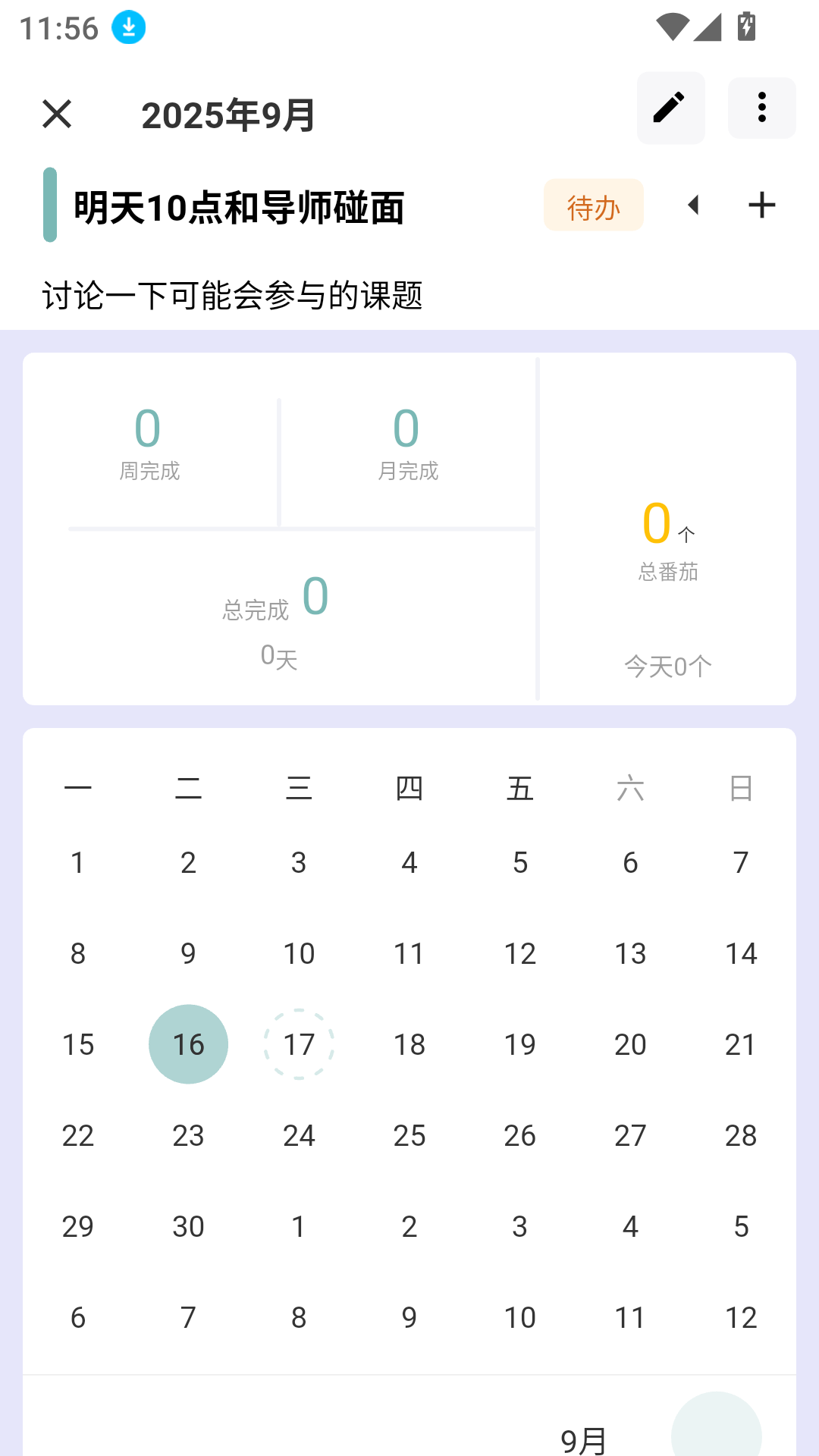The width and height of the screenshot is (819, 1456).
Task: Choose September 25 in the calendar
Action: (x=409, y=1135)
